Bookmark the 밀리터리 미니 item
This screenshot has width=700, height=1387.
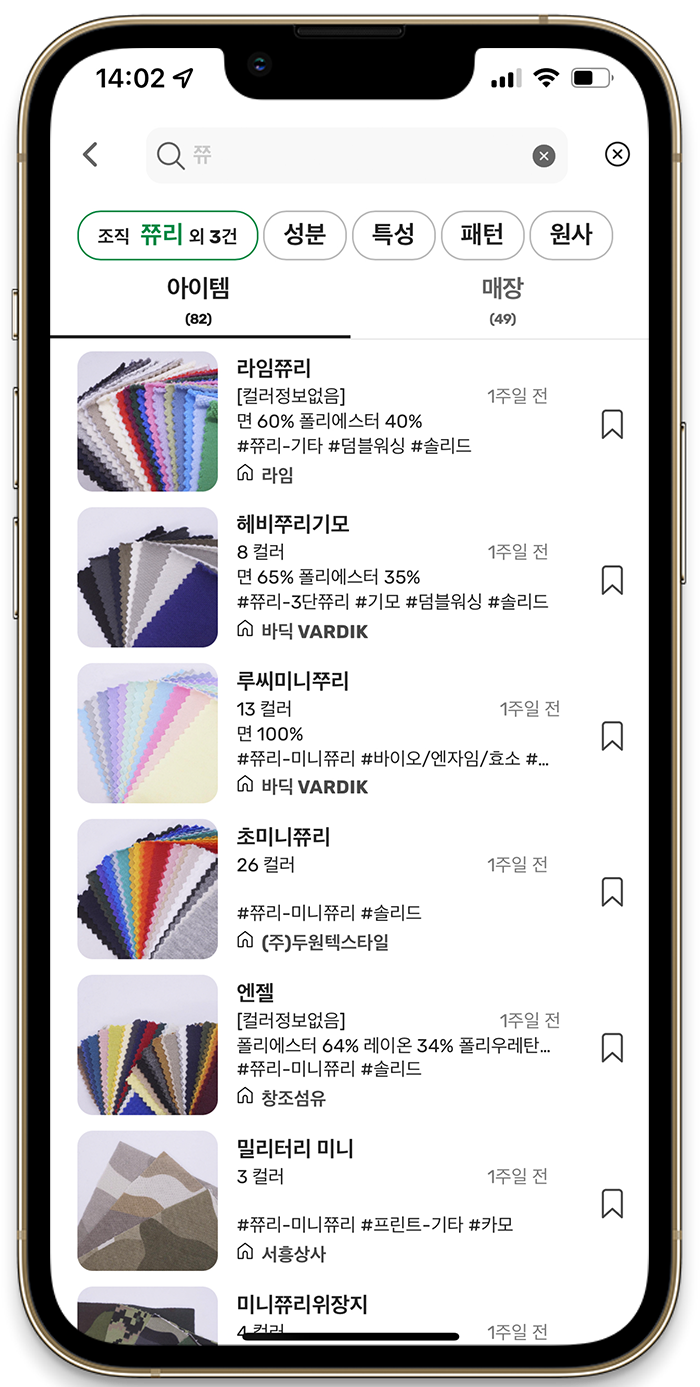[612, 1203]
